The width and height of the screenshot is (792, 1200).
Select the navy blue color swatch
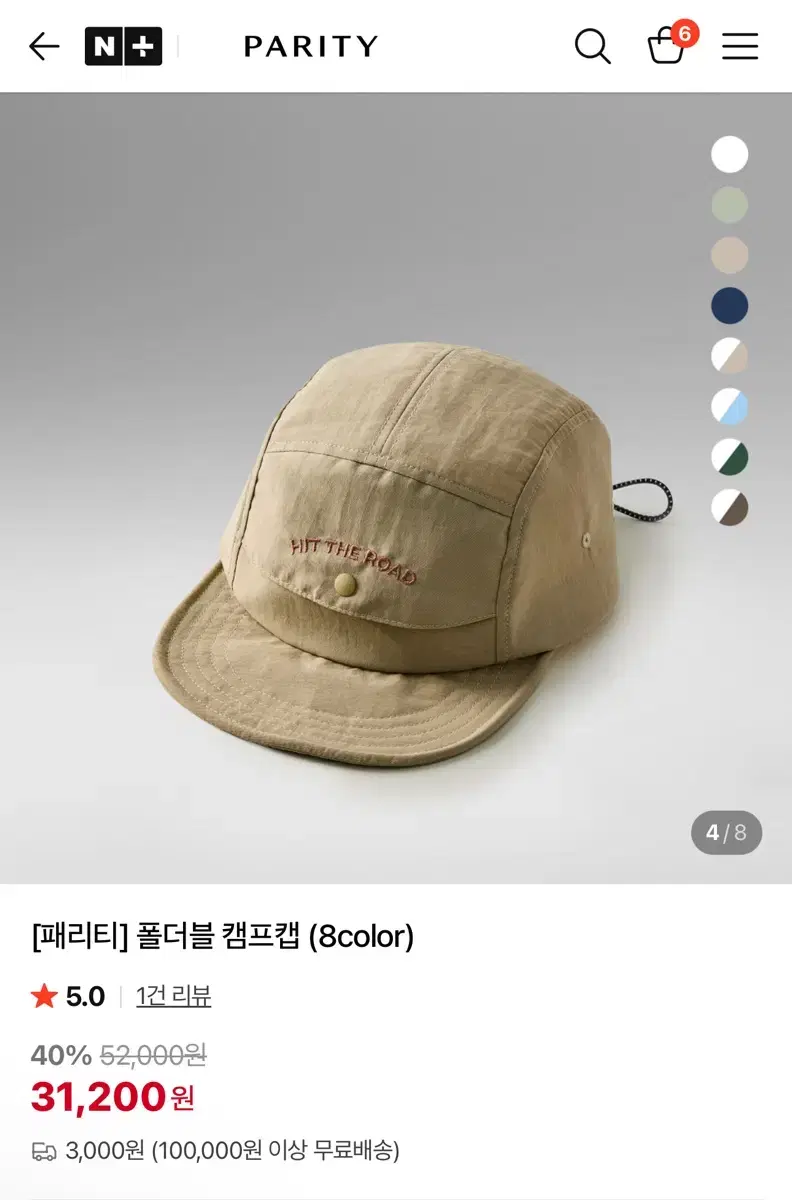tap(730, 307)
